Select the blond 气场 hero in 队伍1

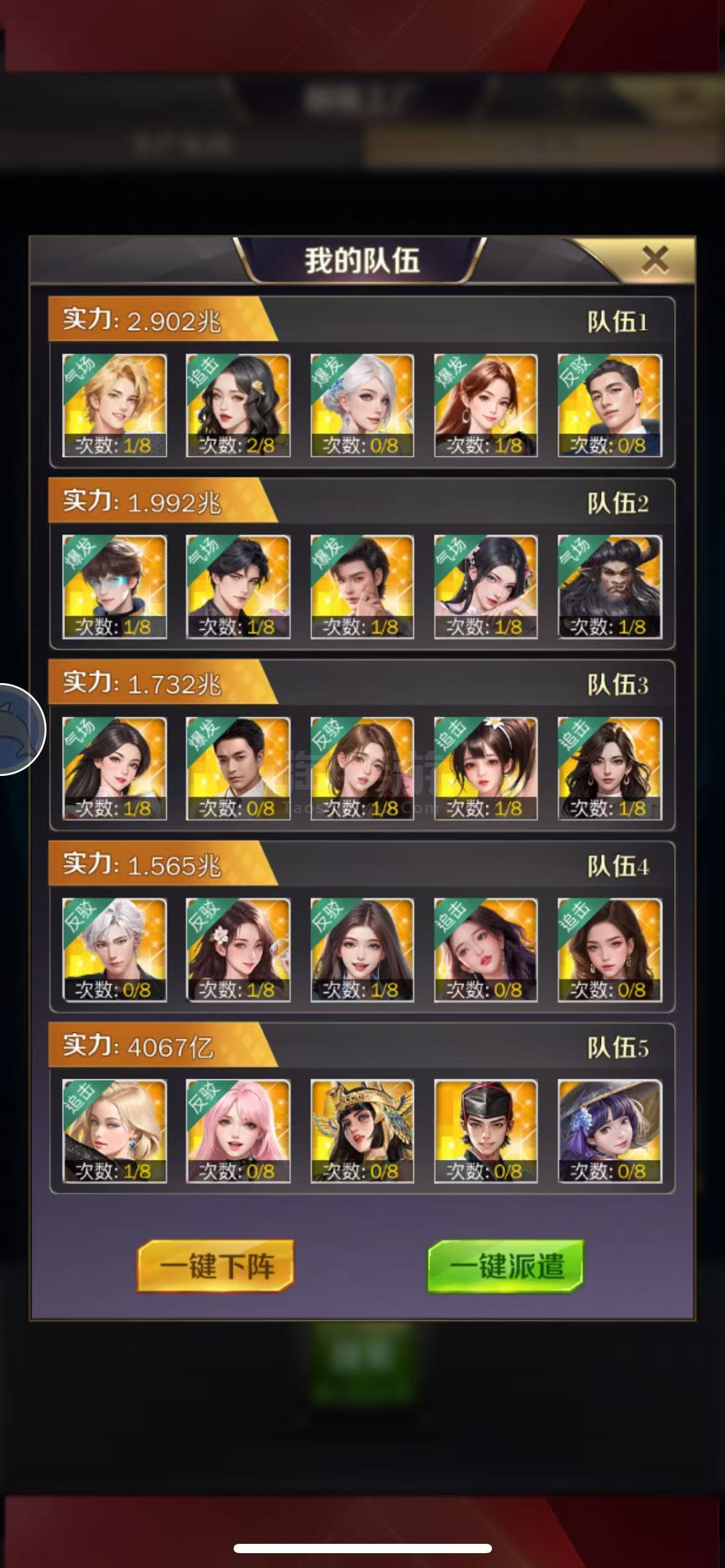[x=115, y=406]
